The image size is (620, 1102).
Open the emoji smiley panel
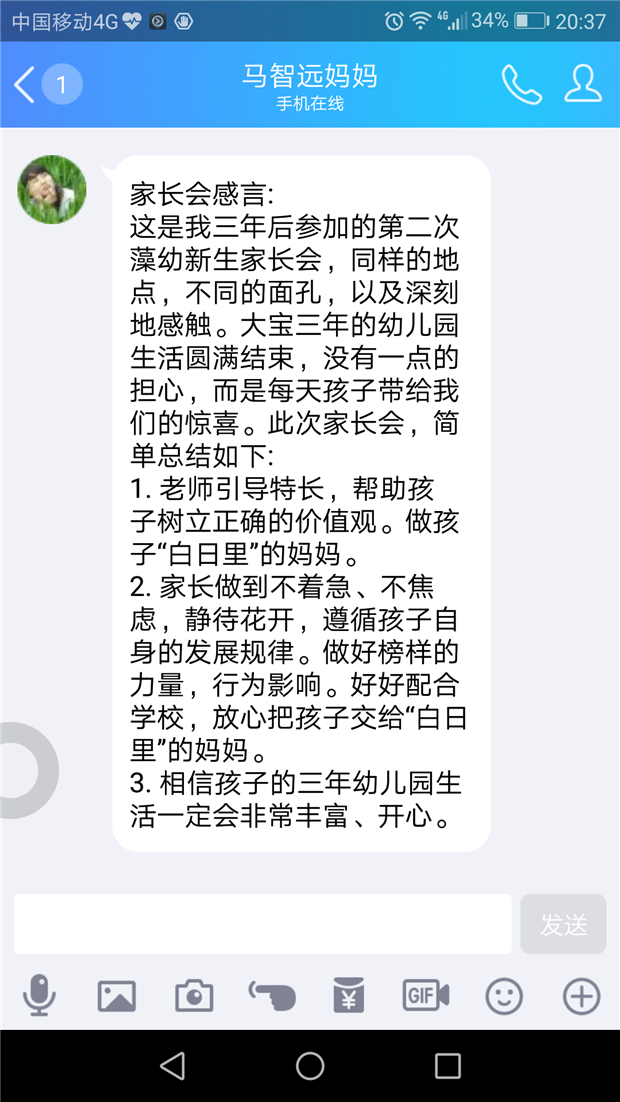pos(504,995)
